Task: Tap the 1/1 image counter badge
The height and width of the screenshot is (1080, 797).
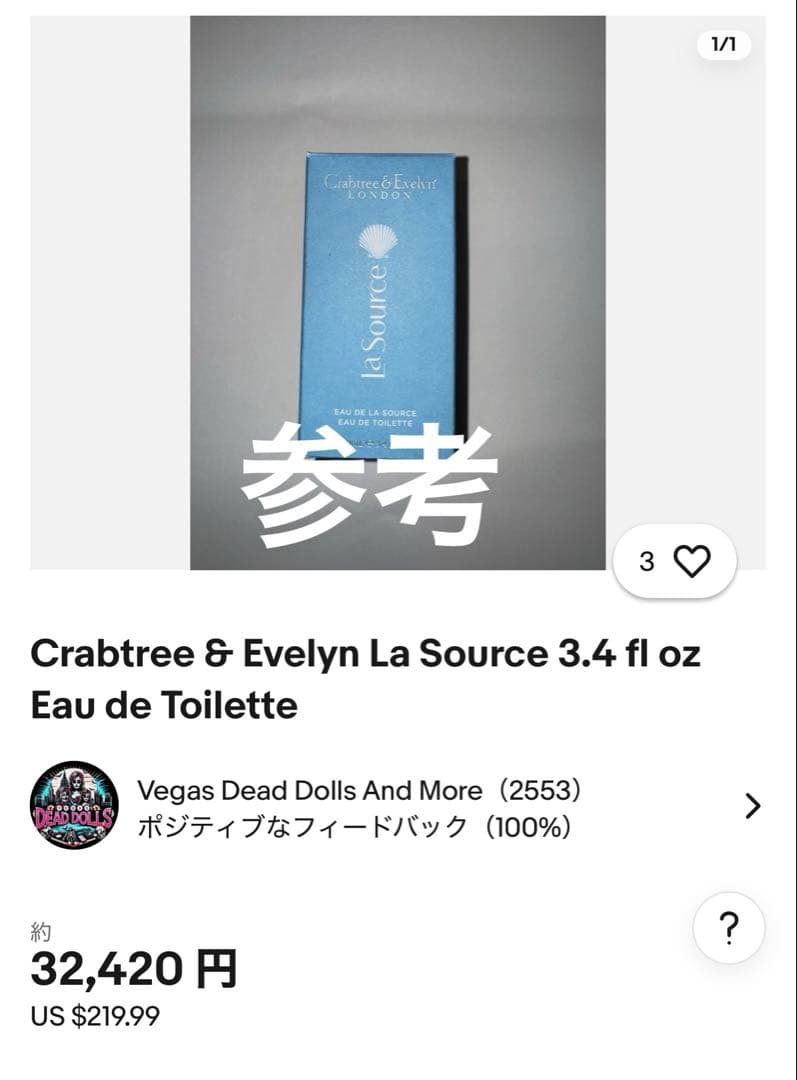Action: [722, 45]
